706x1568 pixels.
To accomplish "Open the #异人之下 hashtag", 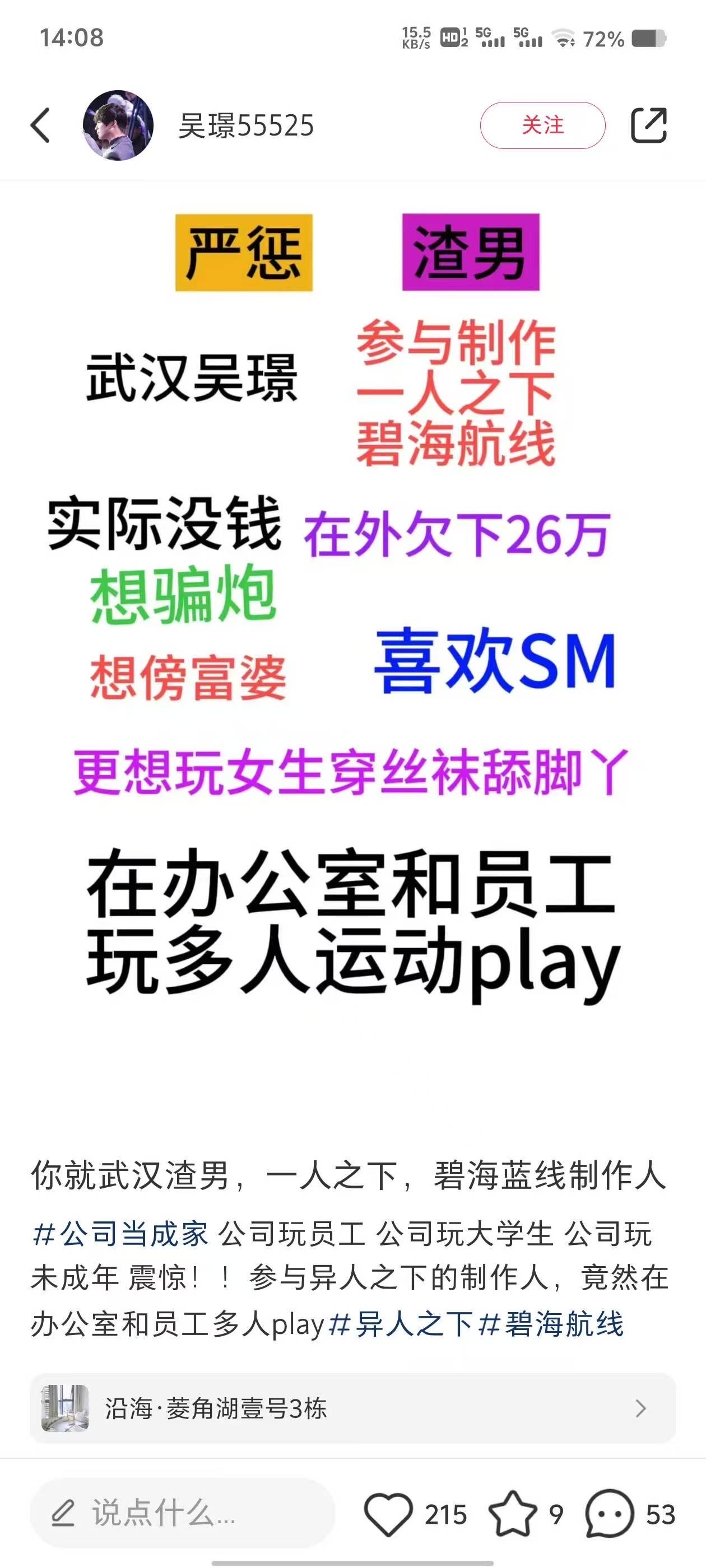I will pyautogui.click(x=400, y=1324).
